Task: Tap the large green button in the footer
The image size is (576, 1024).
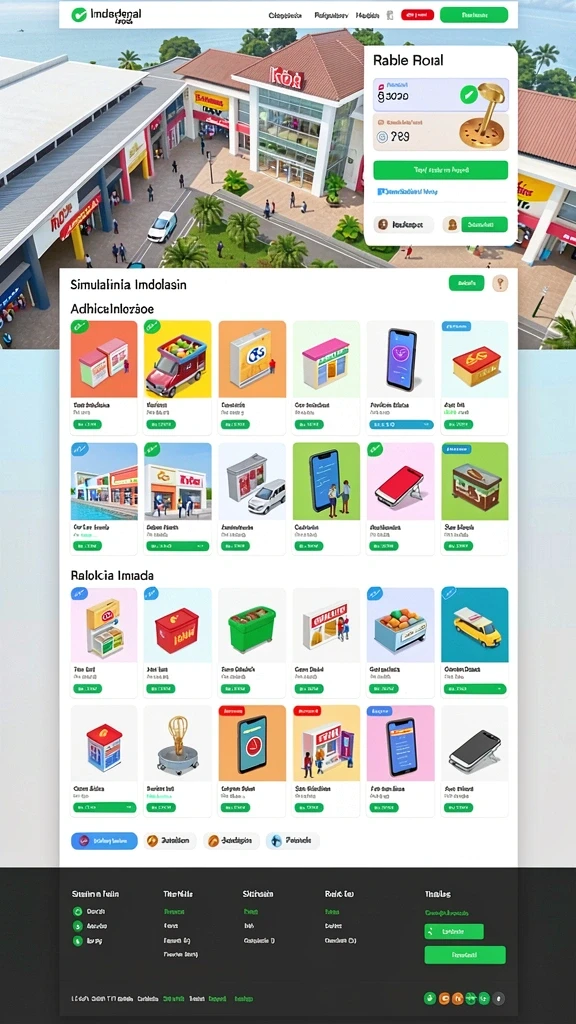Action: (x=465, y=955)
